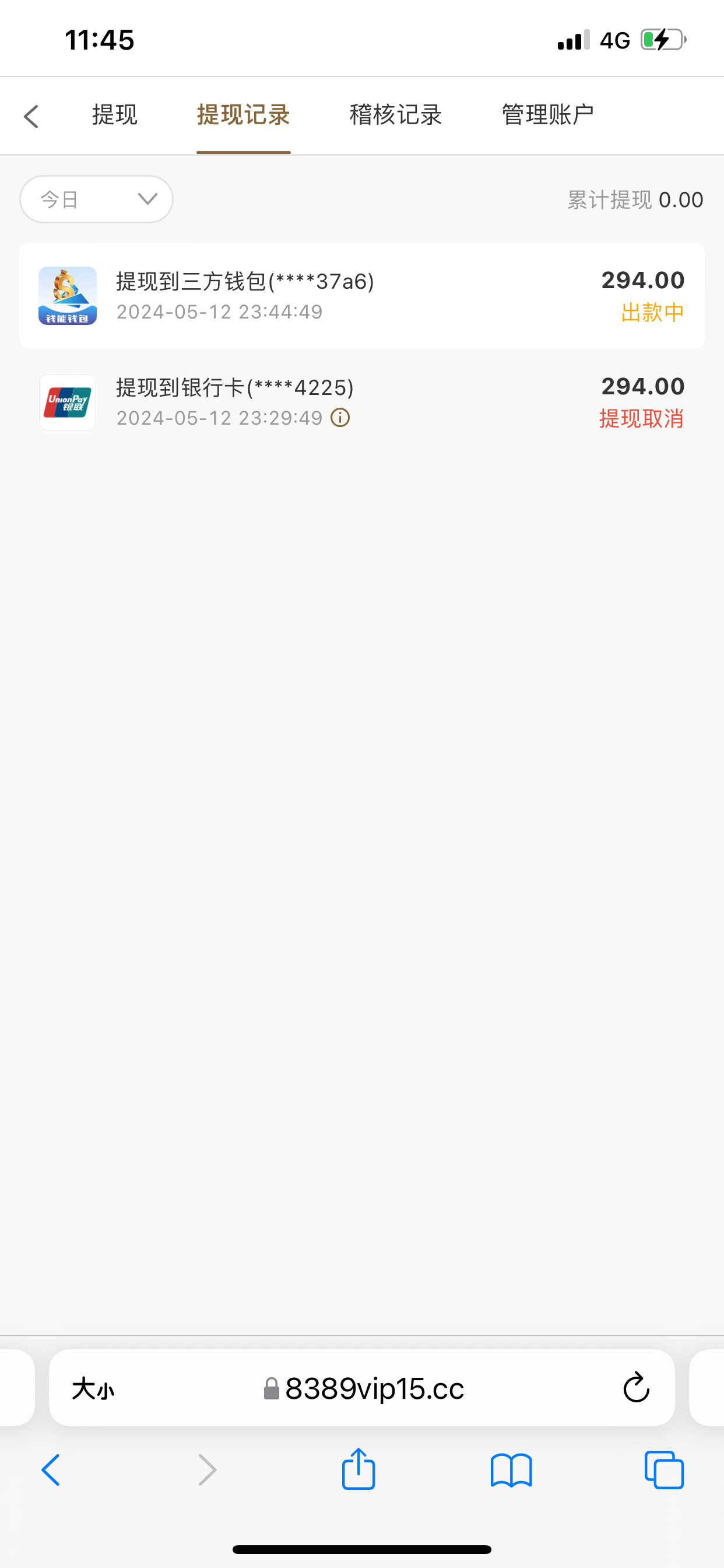Switch to 管理账户 tab
This screenshot has width=724, height=1568.
(547, 115)
